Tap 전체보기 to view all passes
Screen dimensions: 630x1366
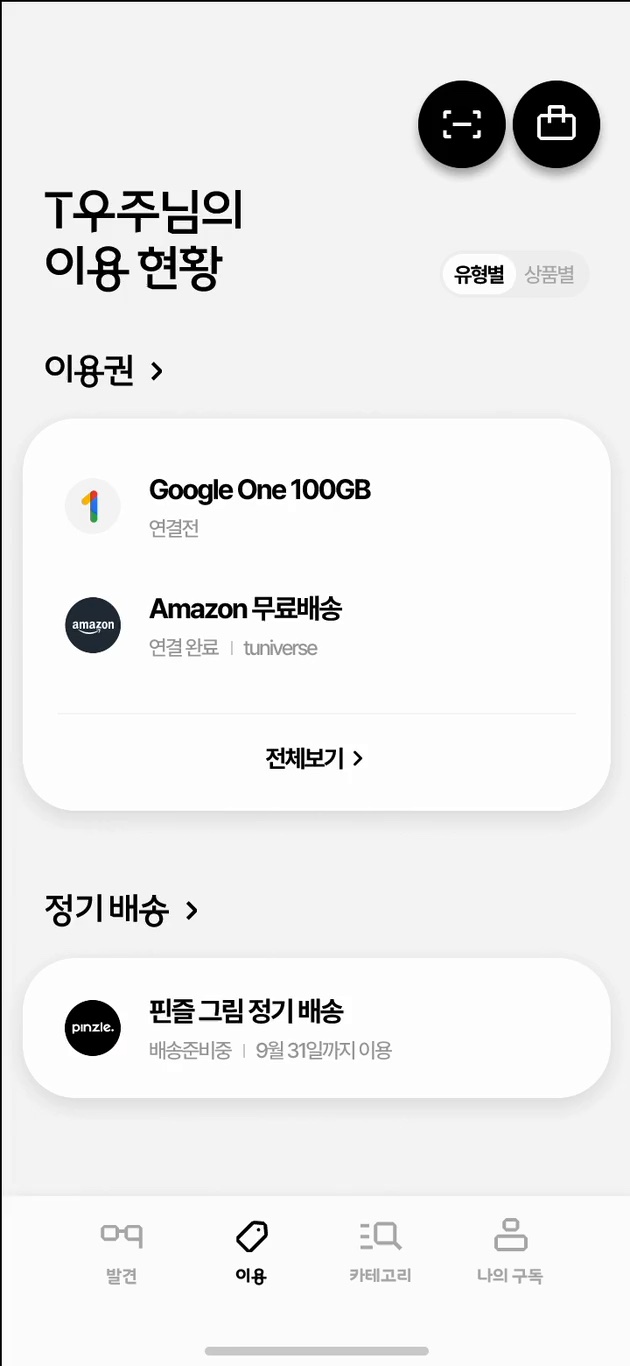315,759
